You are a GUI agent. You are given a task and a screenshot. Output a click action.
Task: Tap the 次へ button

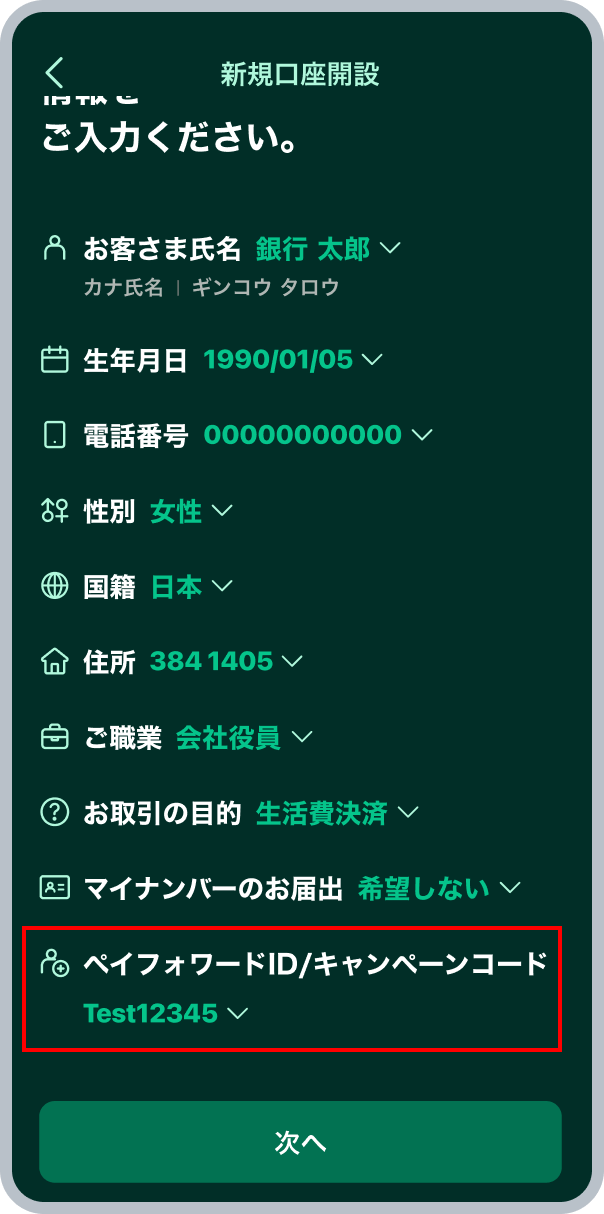click(300, 1142)
